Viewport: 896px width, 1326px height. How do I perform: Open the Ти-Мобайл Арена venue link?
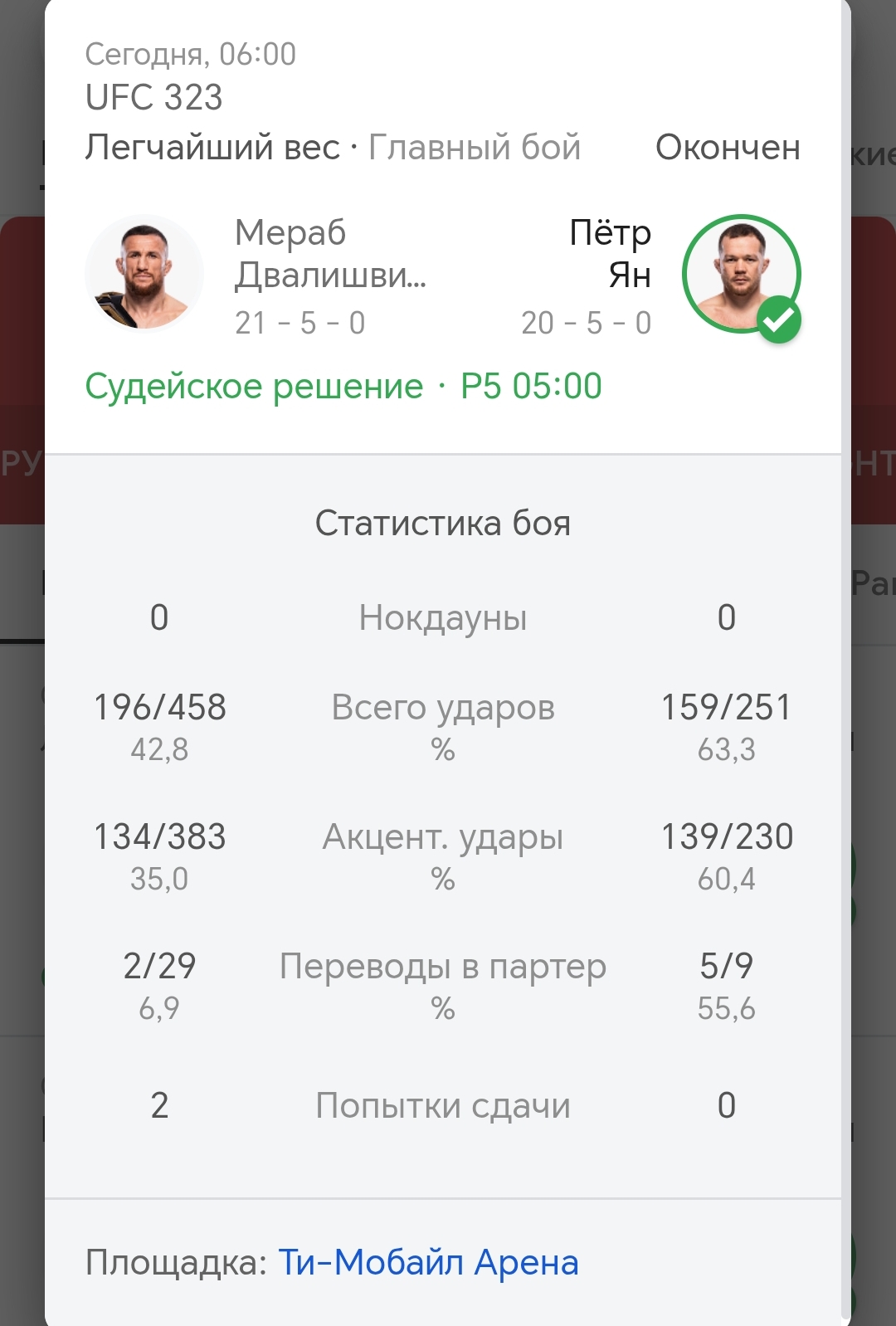coord(428,1262)
